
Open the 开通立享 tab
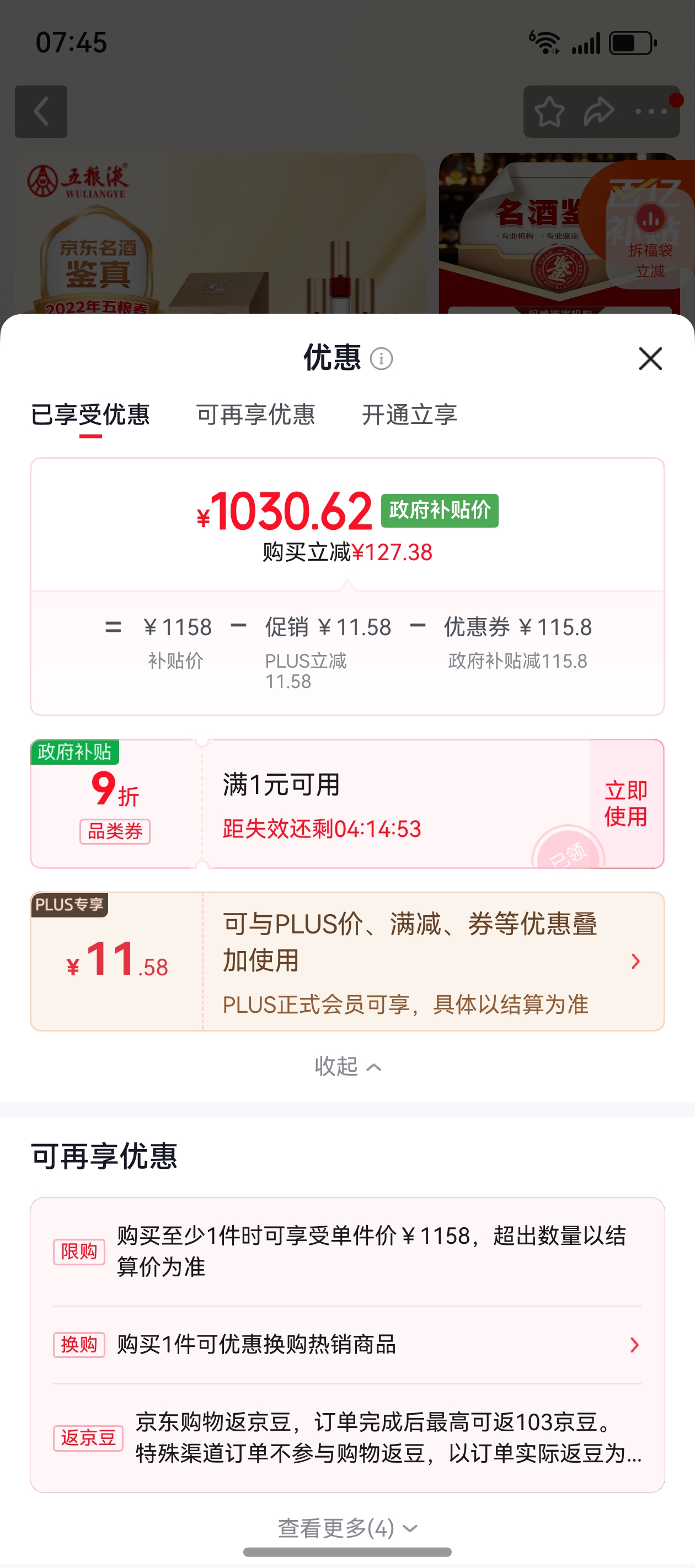[x=409, y=415]
